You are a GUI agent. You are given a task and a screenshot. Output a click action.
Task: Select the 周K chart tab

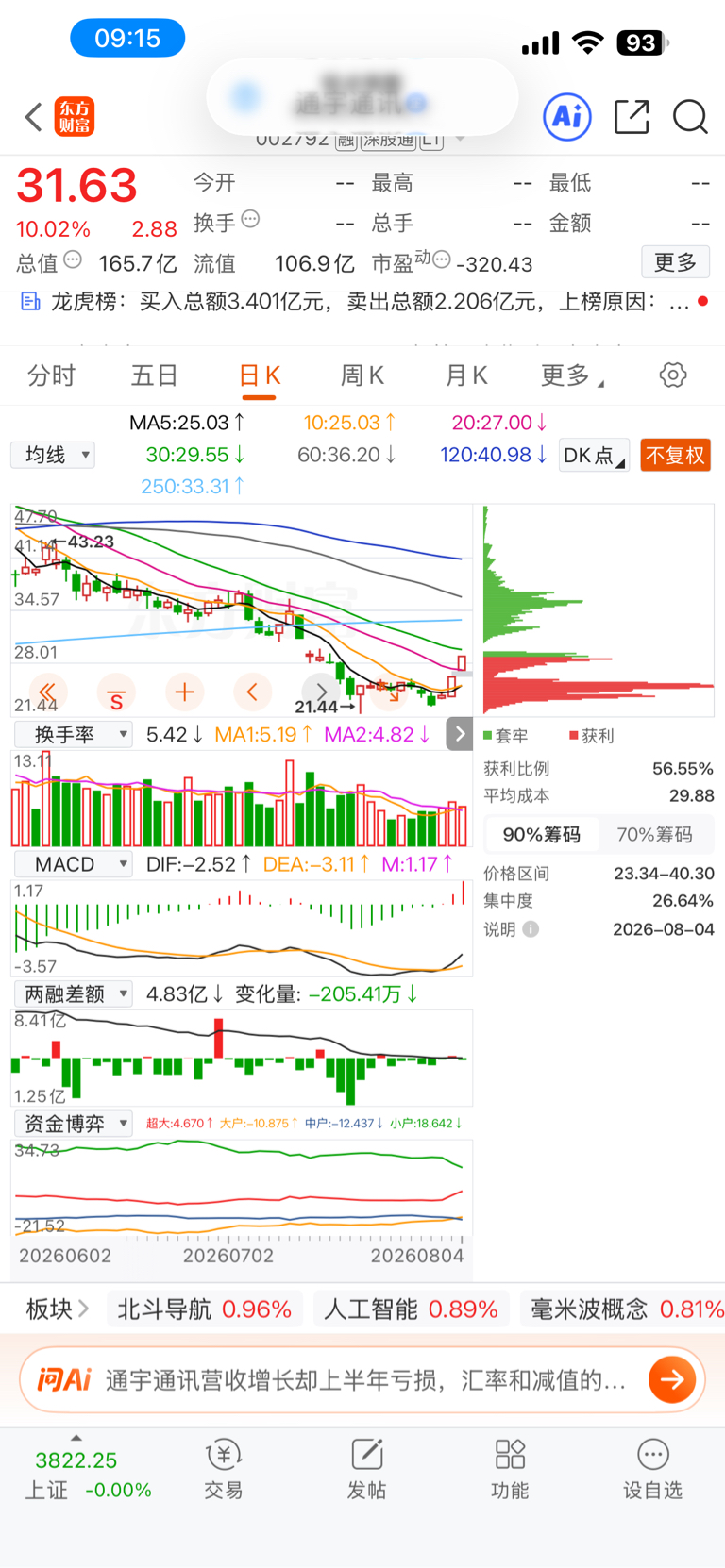coord(362,375)
